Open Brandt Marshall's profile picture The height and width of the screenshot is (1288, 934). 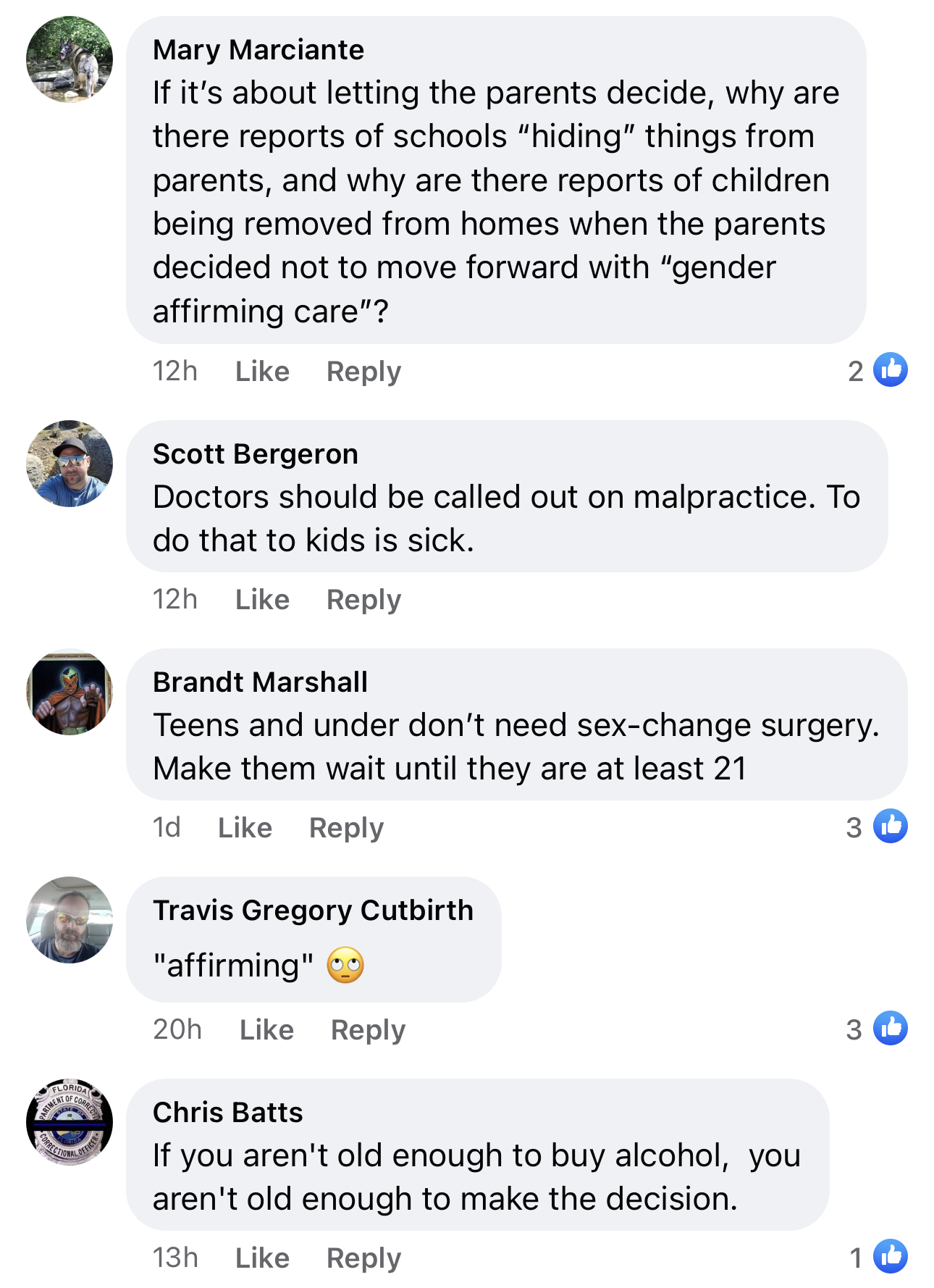tap(70, 693)
